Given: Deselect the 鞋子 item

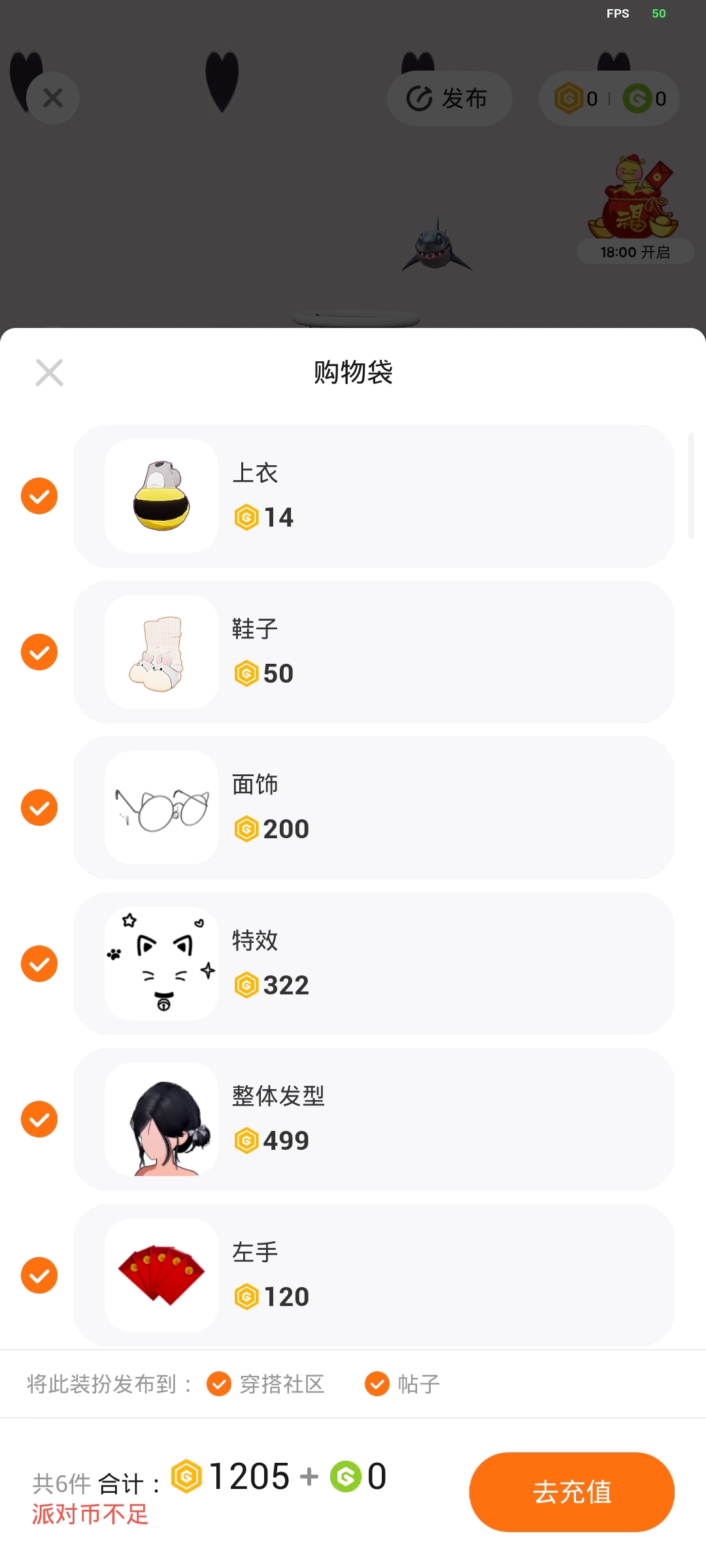Looking at the screenshot, I should pos(39,652).
